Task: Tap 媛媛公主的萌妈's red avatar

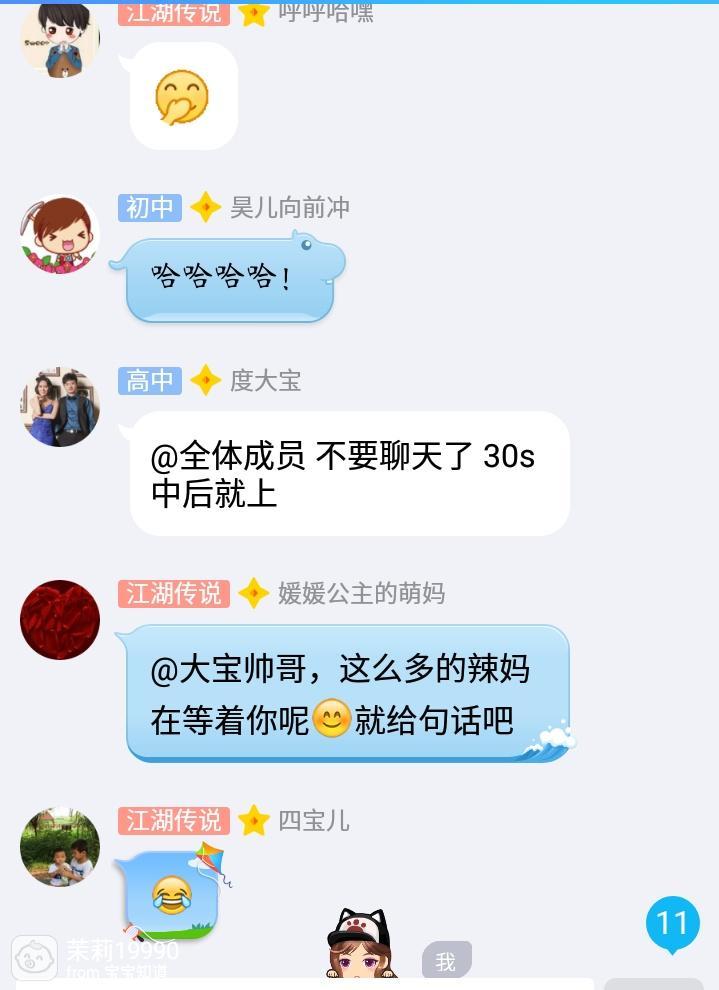Action: [x=60, y=619]
